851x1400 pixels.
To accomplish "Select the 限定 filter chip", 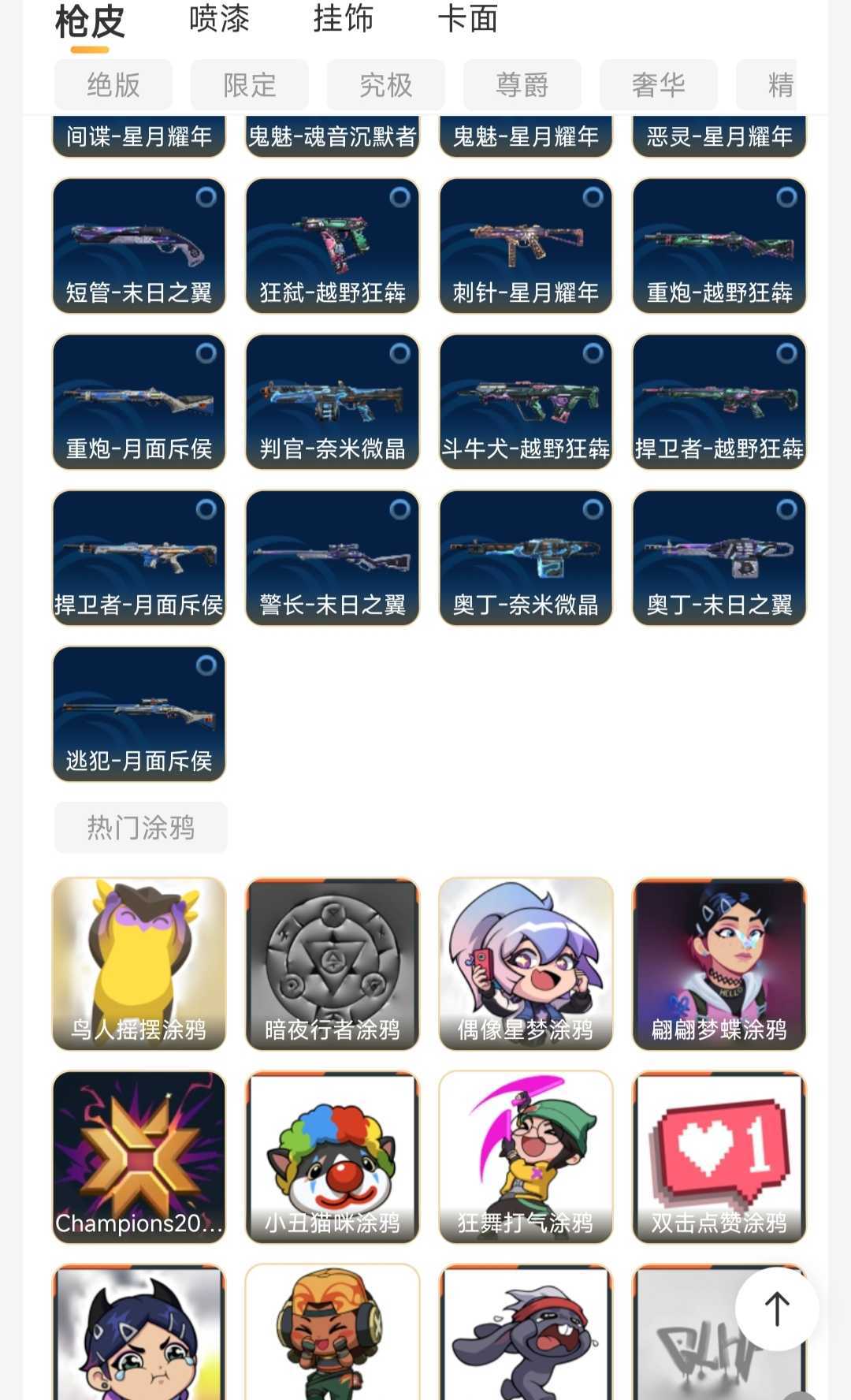I will point(250,84).
